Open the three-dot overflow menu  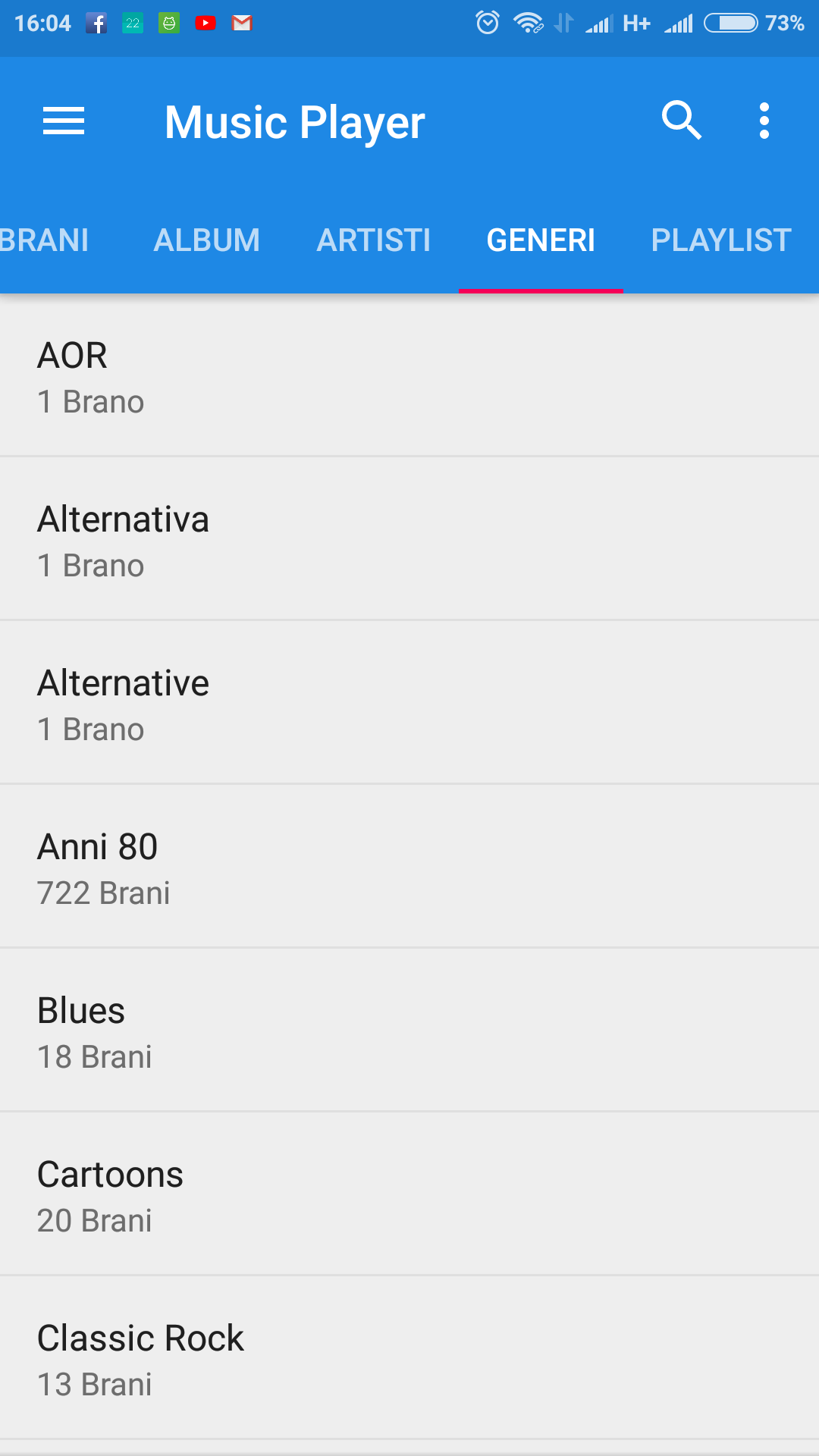pyautogui.click(x=764, y=121)
